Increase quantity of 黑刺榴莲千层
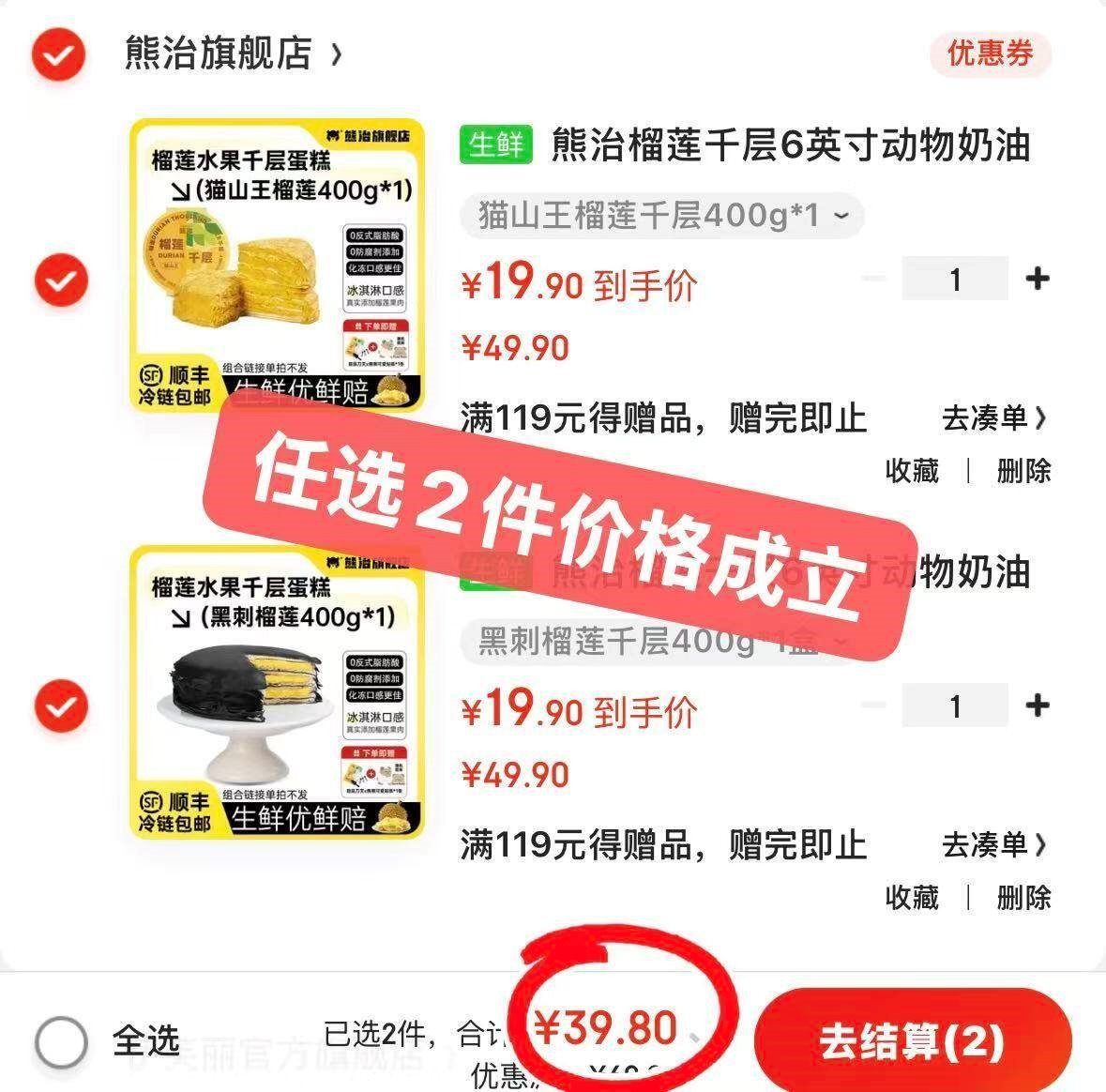The height and width of the screenshot is (1092, 1106). pos(1037,705)
